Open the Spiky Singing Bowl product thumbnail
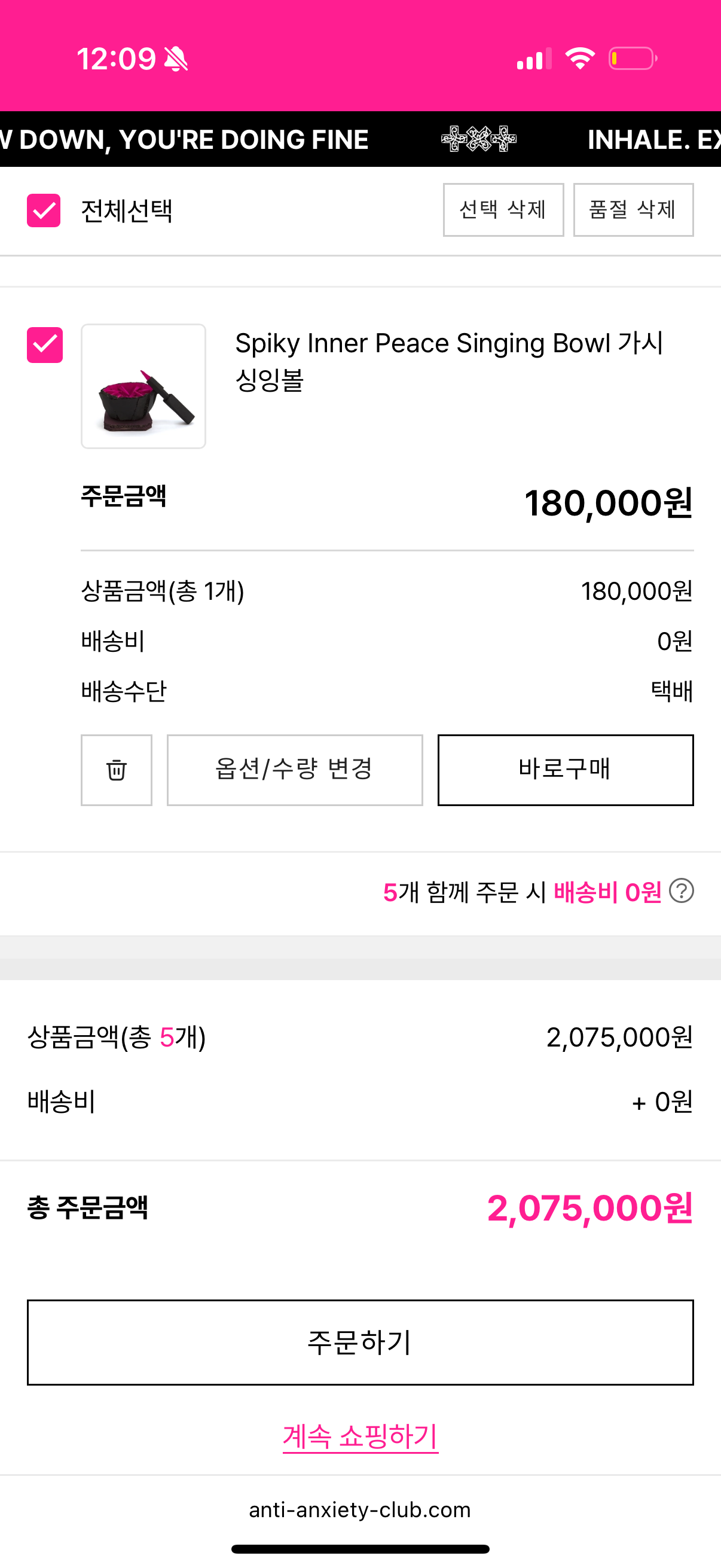 (x=143, y=385)
